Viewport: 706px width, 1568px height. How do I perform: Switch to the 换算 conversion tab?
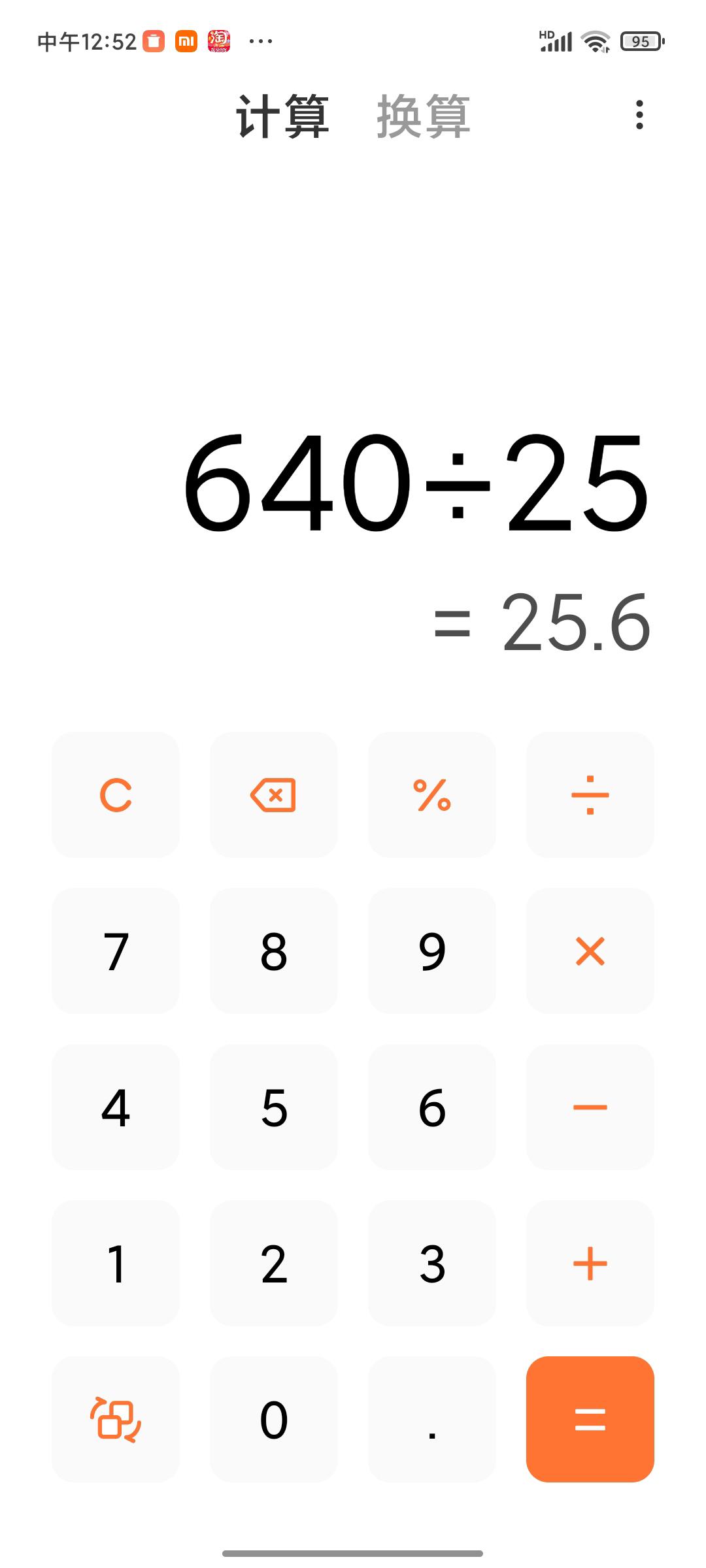423,116
